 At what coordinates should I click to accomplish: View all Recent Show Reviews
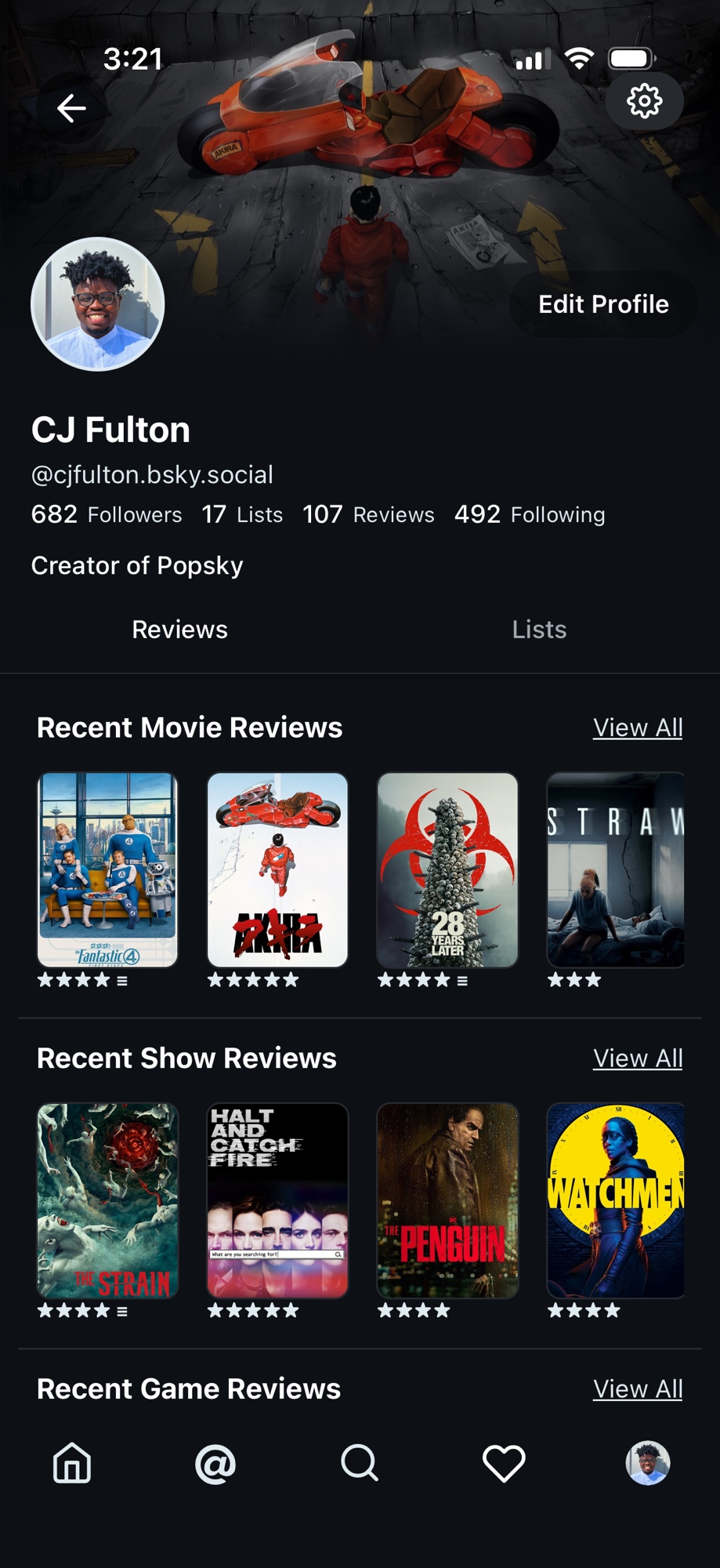(637, 1058)
